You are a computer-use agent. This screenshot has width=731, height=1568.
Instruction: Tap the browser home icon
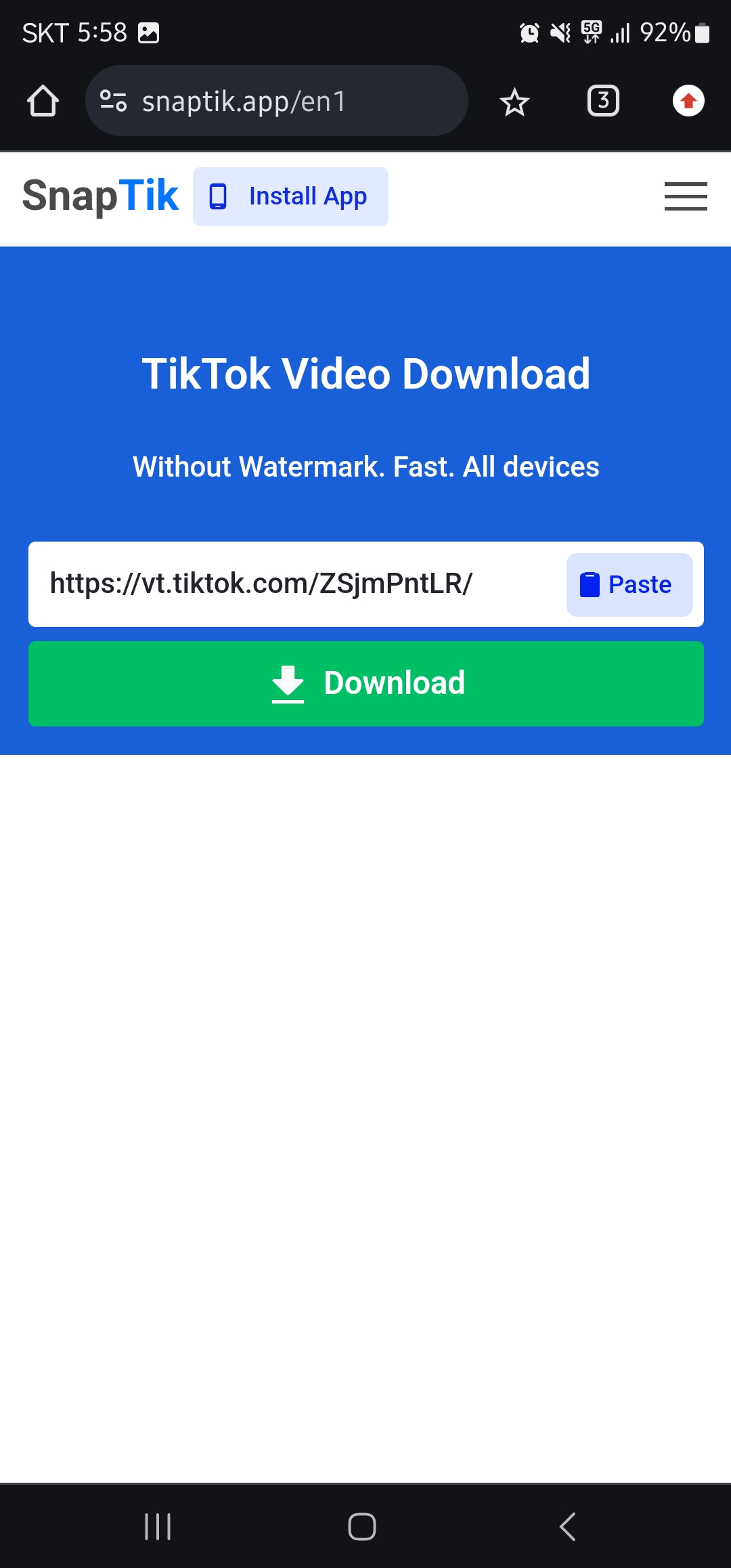(x=43, y=102)
